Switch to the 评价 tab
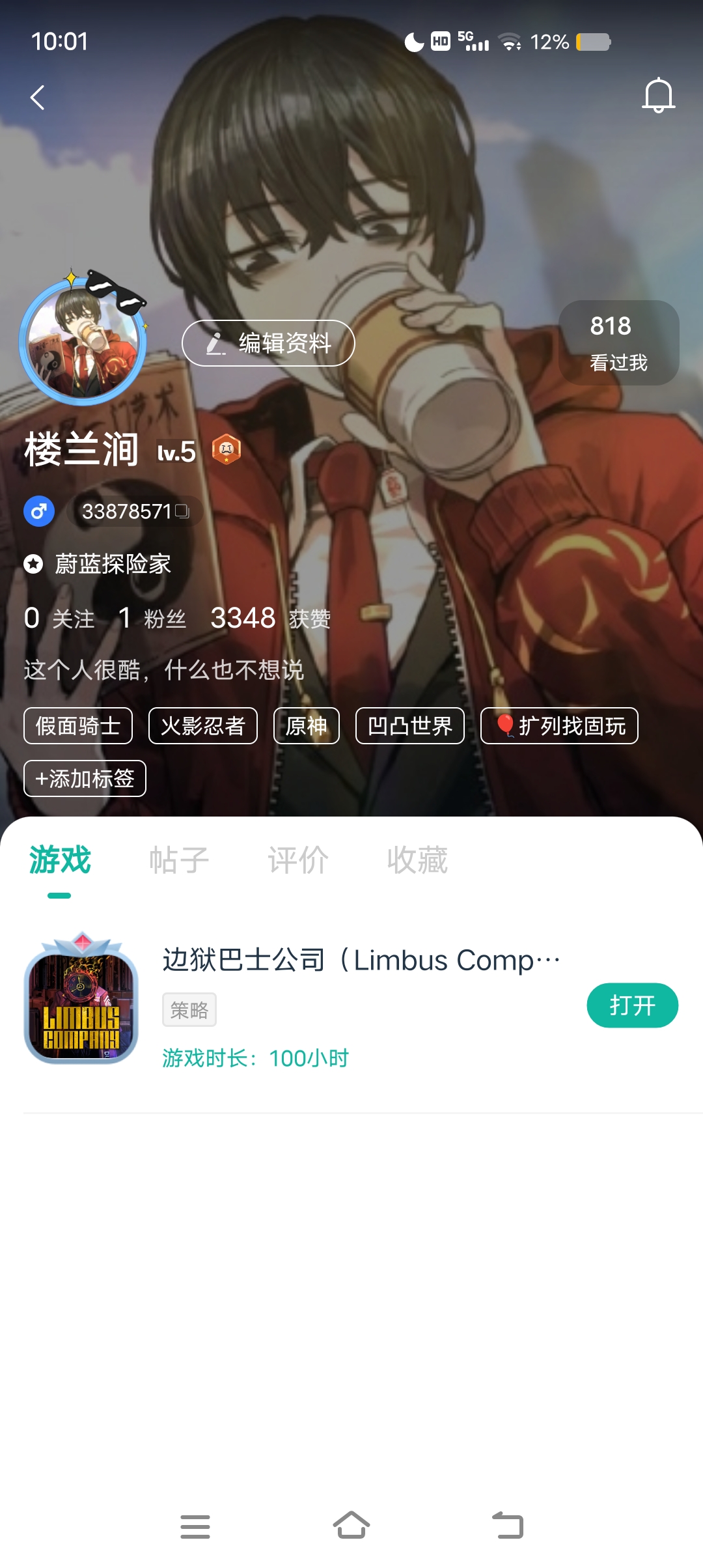Viewport: 703px width, 1568px height. point(298,860)
